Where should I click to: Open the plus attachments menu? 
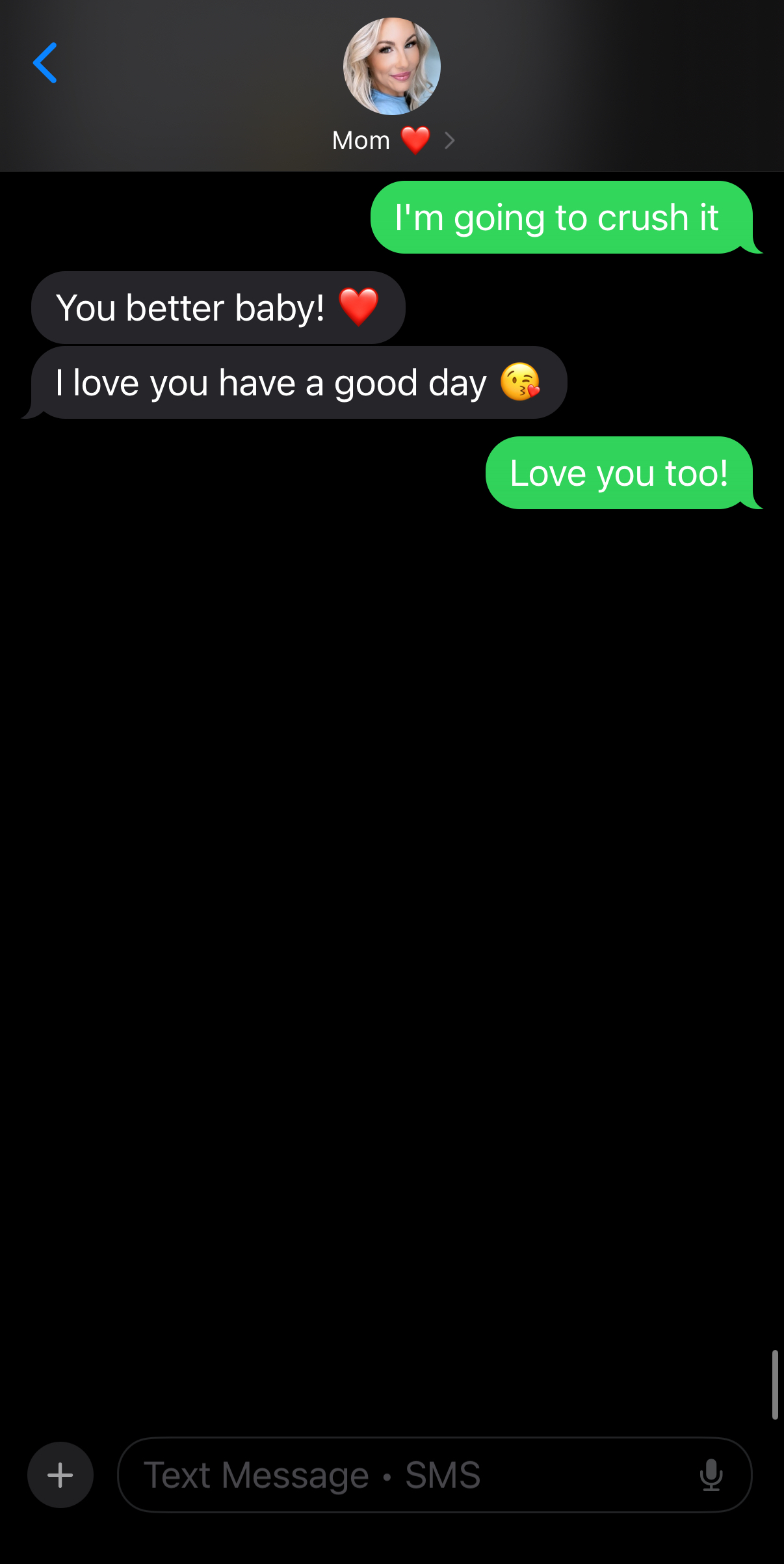[x=60, y=1475]
